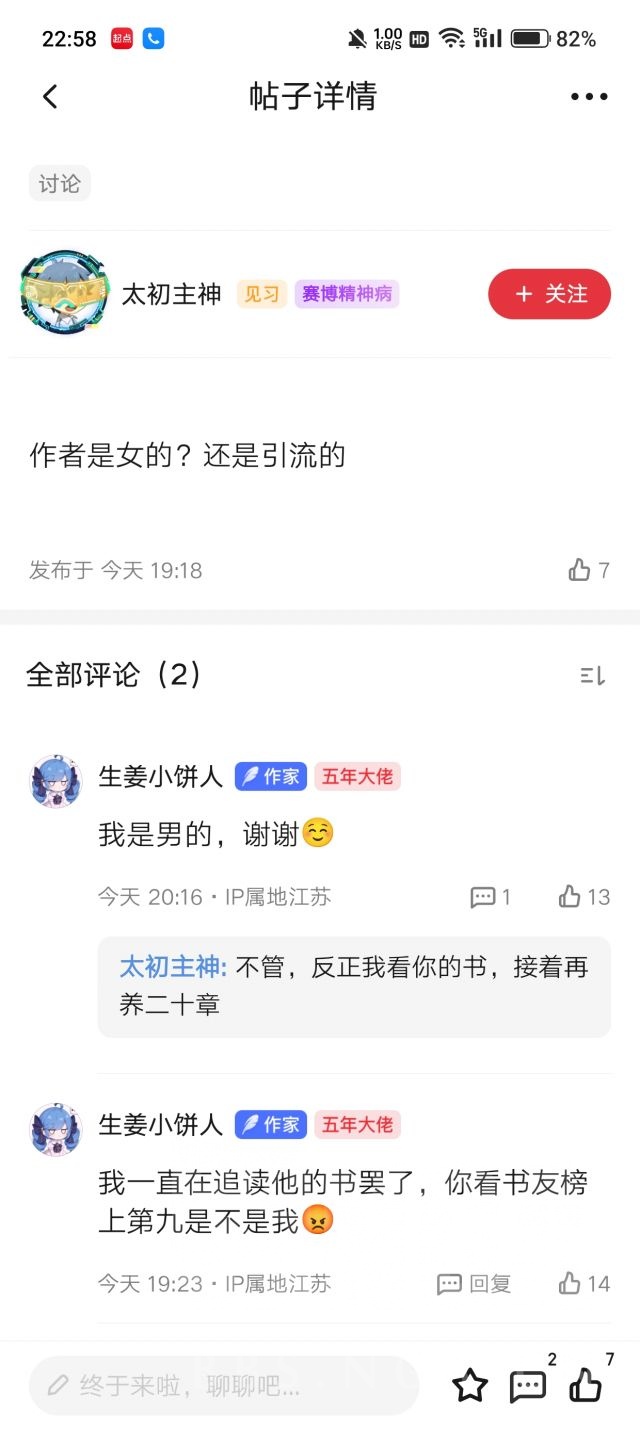Open 太初主神's nested reply
This screenshot has width=640, height=1430.
click(353, 986)
